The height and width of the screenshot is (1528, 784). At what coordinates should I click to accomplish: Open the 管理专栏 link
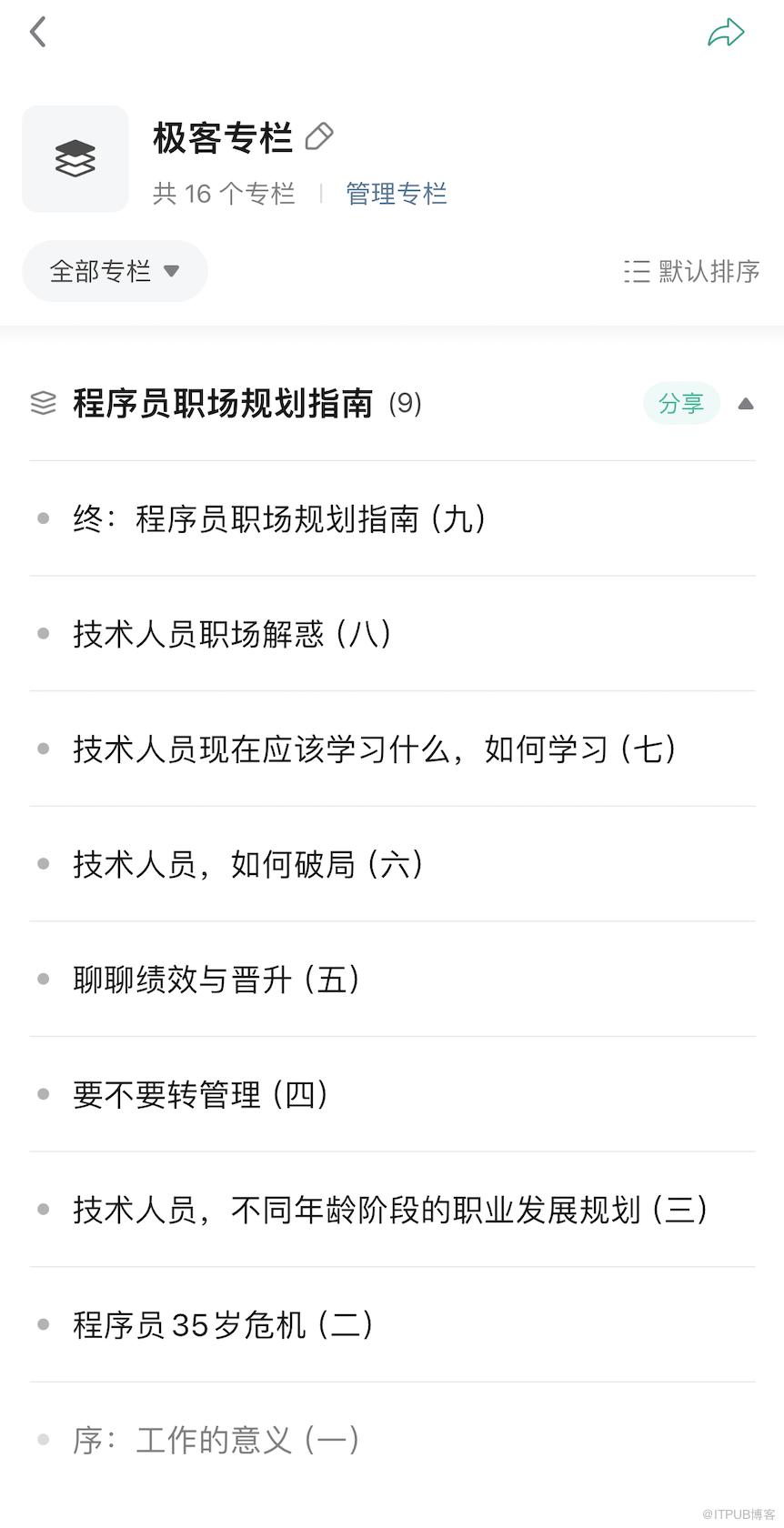[x=396, y=194]
